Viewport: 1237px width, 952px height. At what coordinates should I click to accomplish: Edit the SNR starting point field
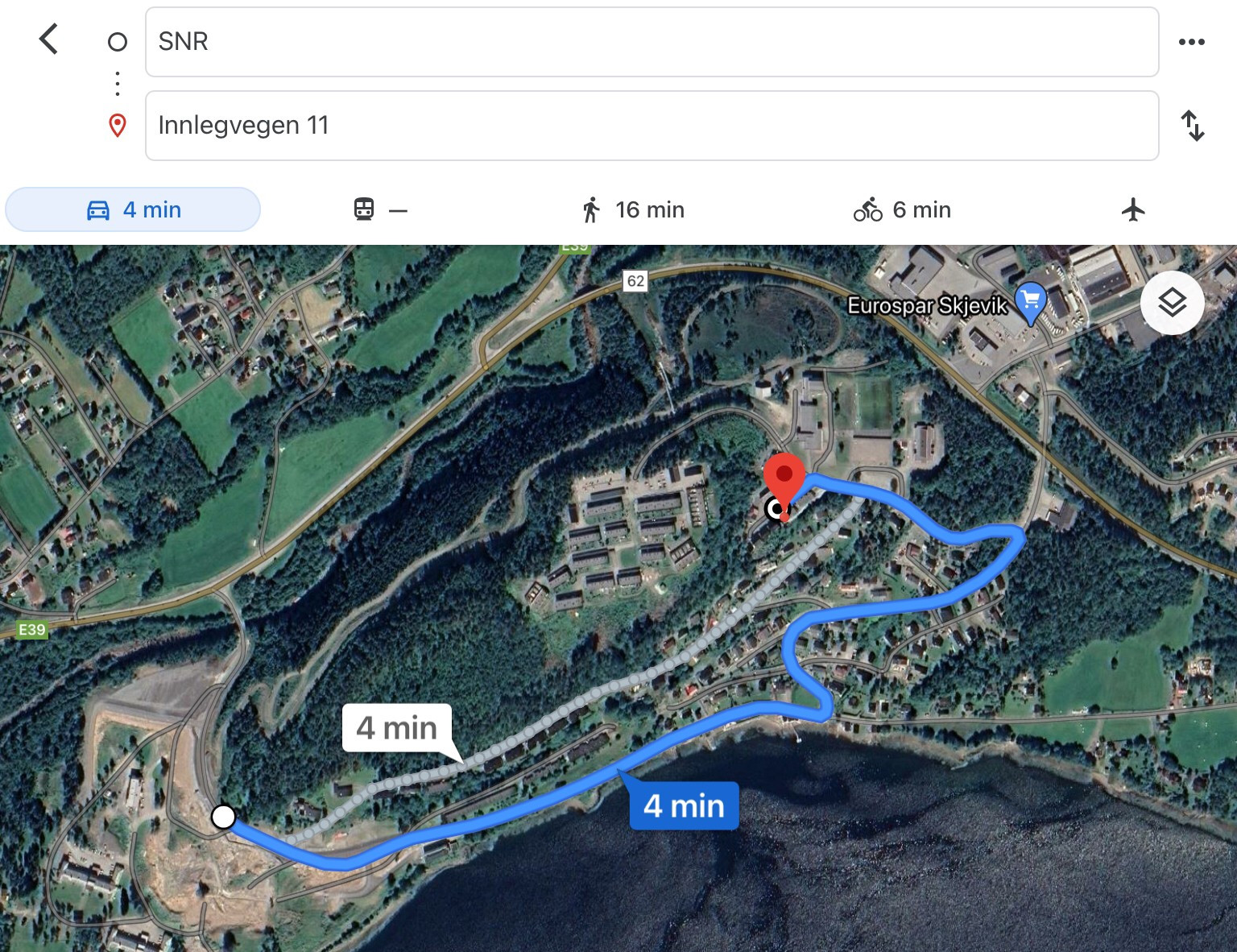coord(651,42)
